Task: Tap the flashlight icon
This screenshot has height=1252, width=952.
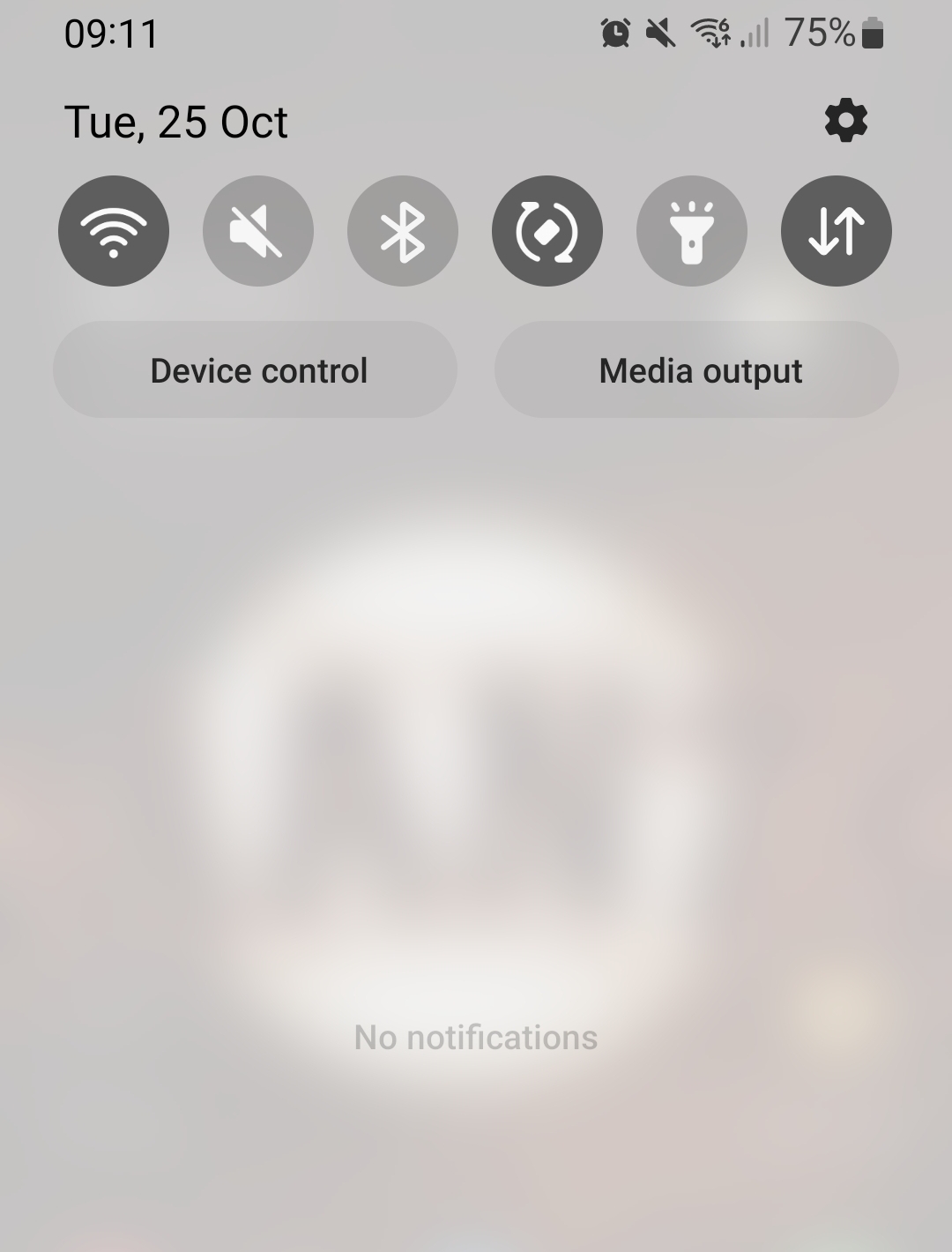Action: (691, 230)
